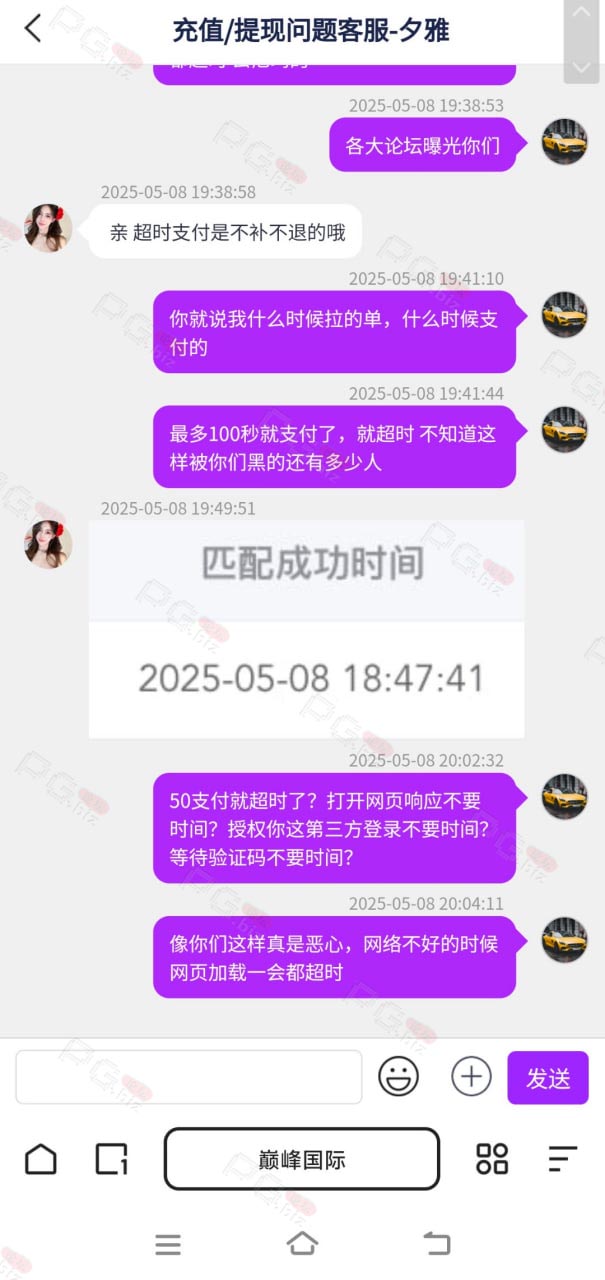Tap the 巅峰国际 address bar

(302, 1159)
